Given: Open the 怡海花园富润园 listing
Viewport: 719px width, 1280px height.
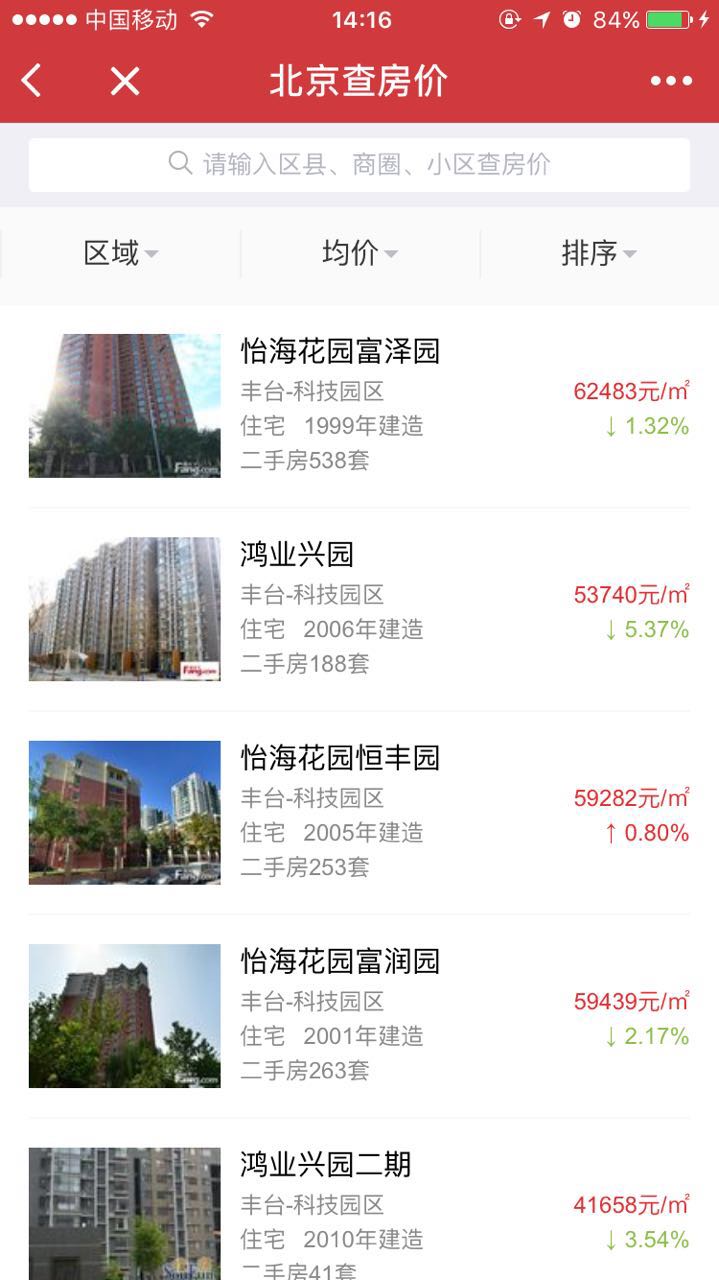Looking at the screenshot, I should pyautogui.click(x=359, y=1015).
